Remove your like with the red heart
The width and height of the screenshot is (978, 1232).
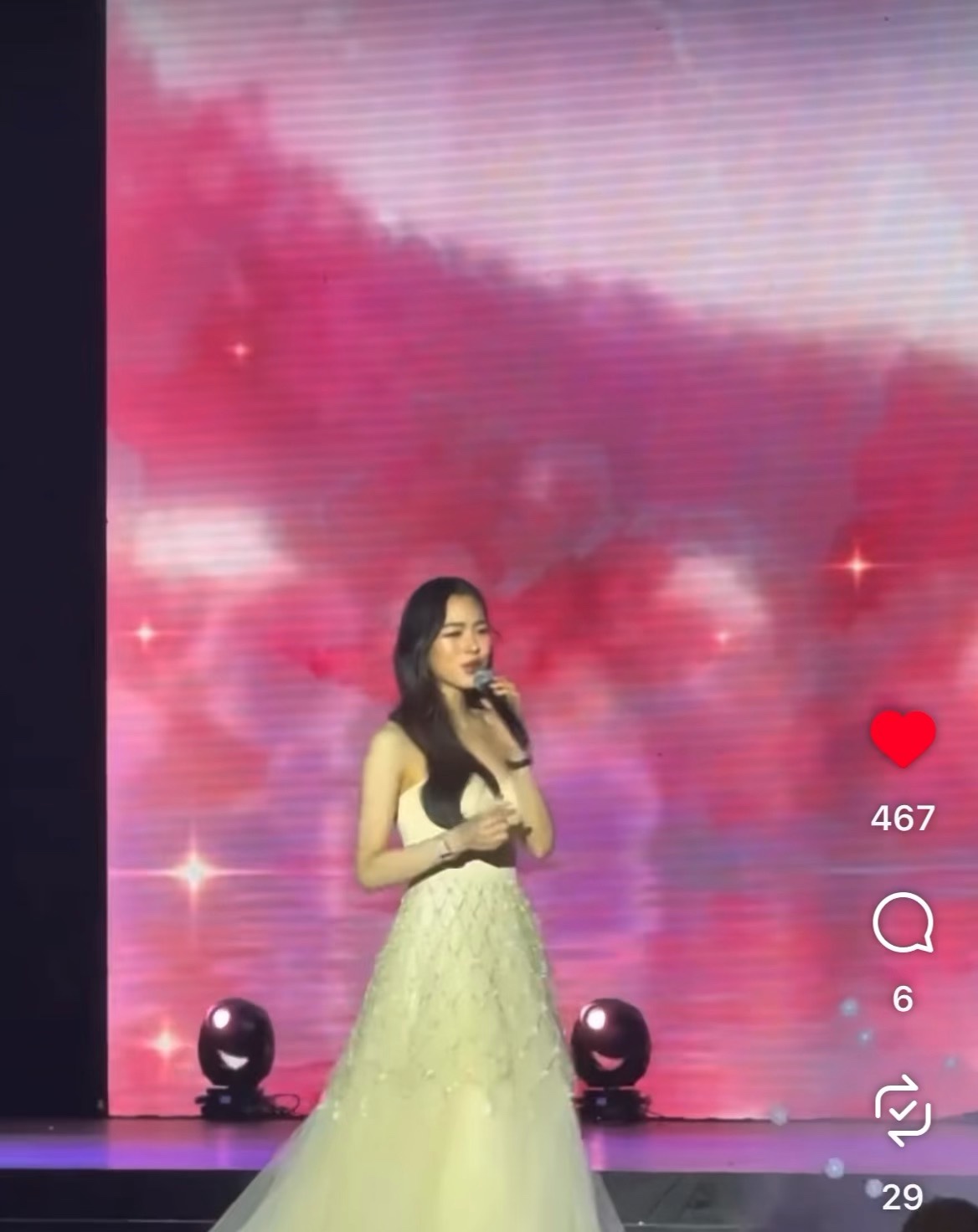pyautogui.click(x=903, y=739)
